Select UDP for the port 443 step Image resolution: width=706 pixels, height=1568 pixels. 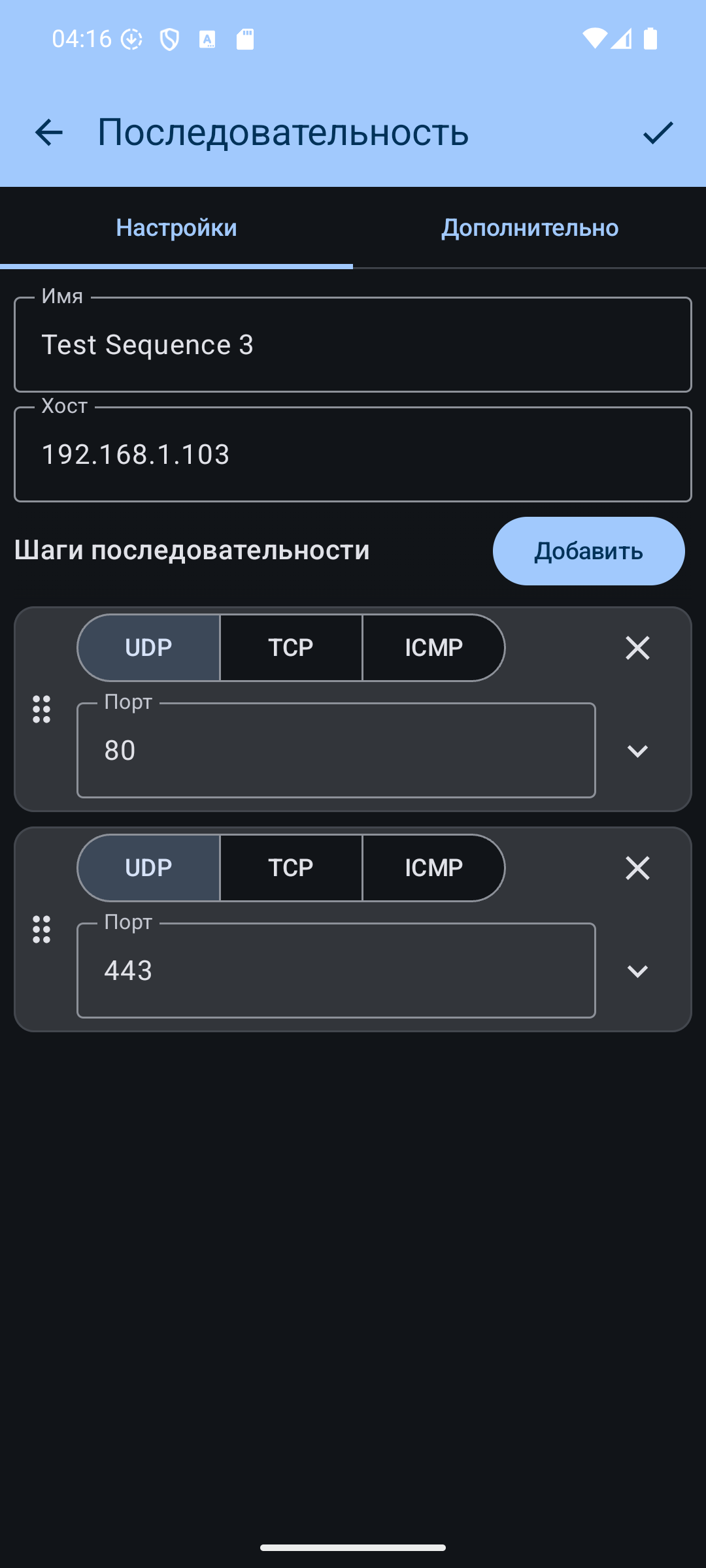pos(149,868)
